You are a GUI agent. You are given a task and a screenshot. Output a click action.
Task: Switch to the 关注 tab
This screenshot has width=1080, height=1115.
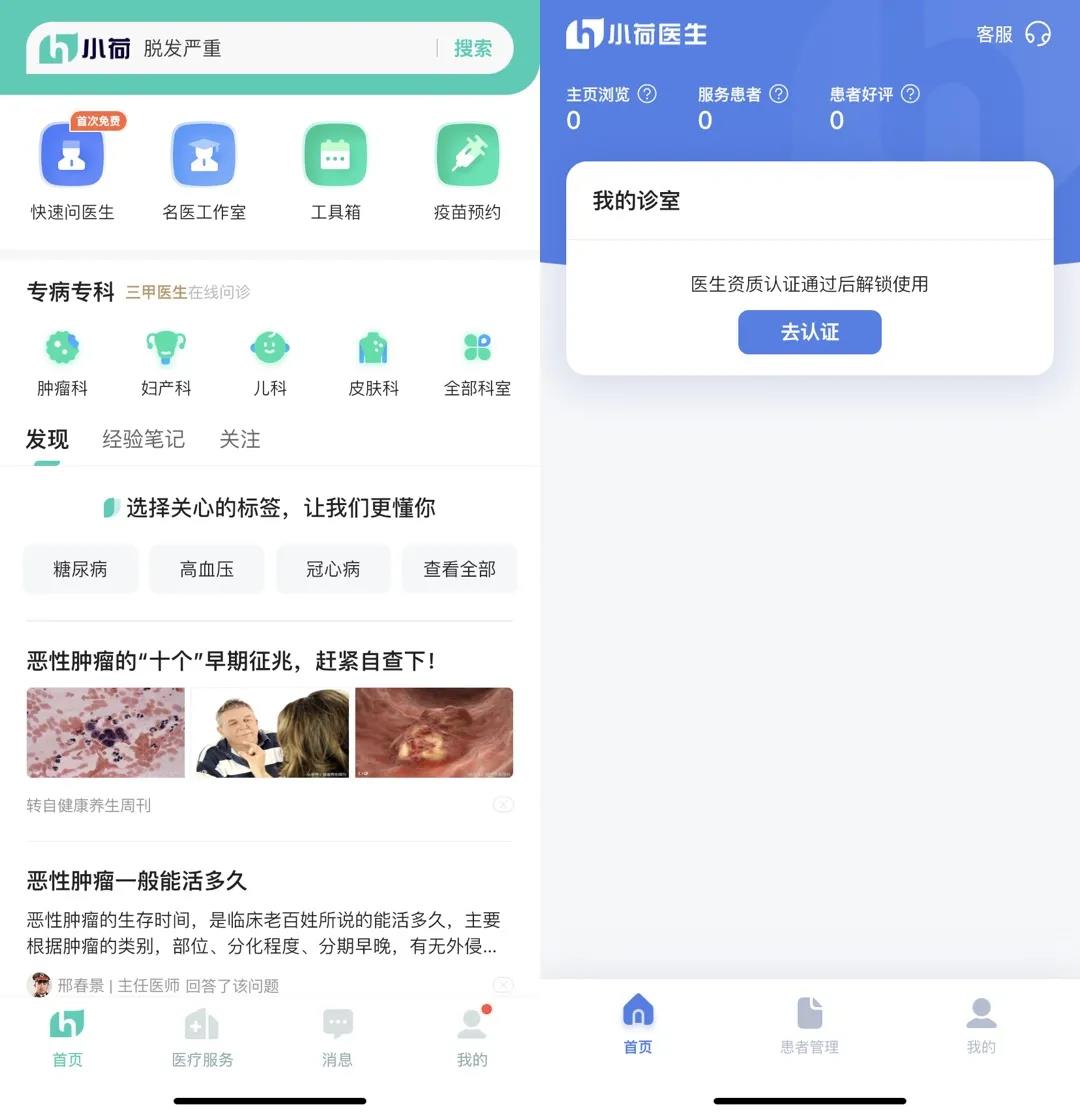(240, 439)
